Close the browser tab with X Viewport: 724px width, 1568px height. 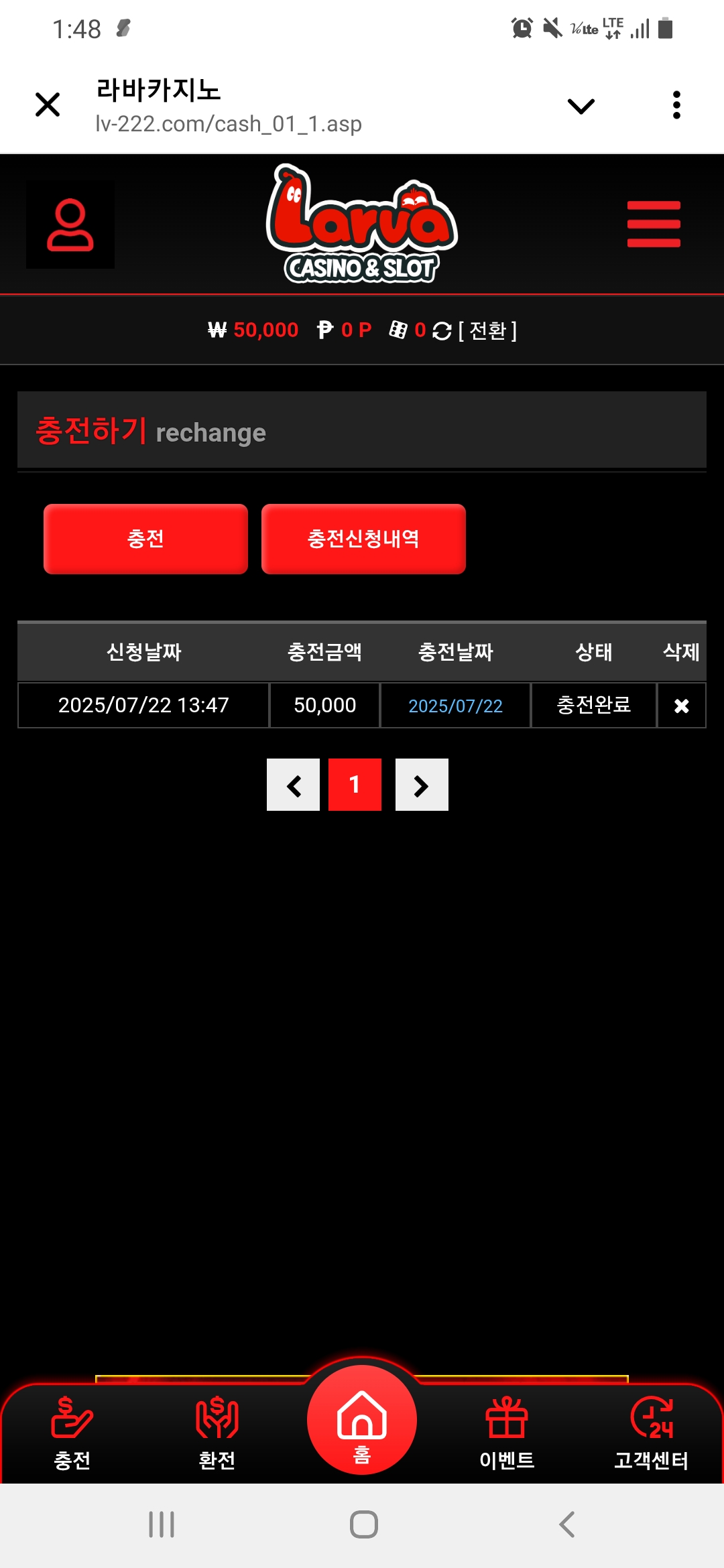(x=48, y=105)
